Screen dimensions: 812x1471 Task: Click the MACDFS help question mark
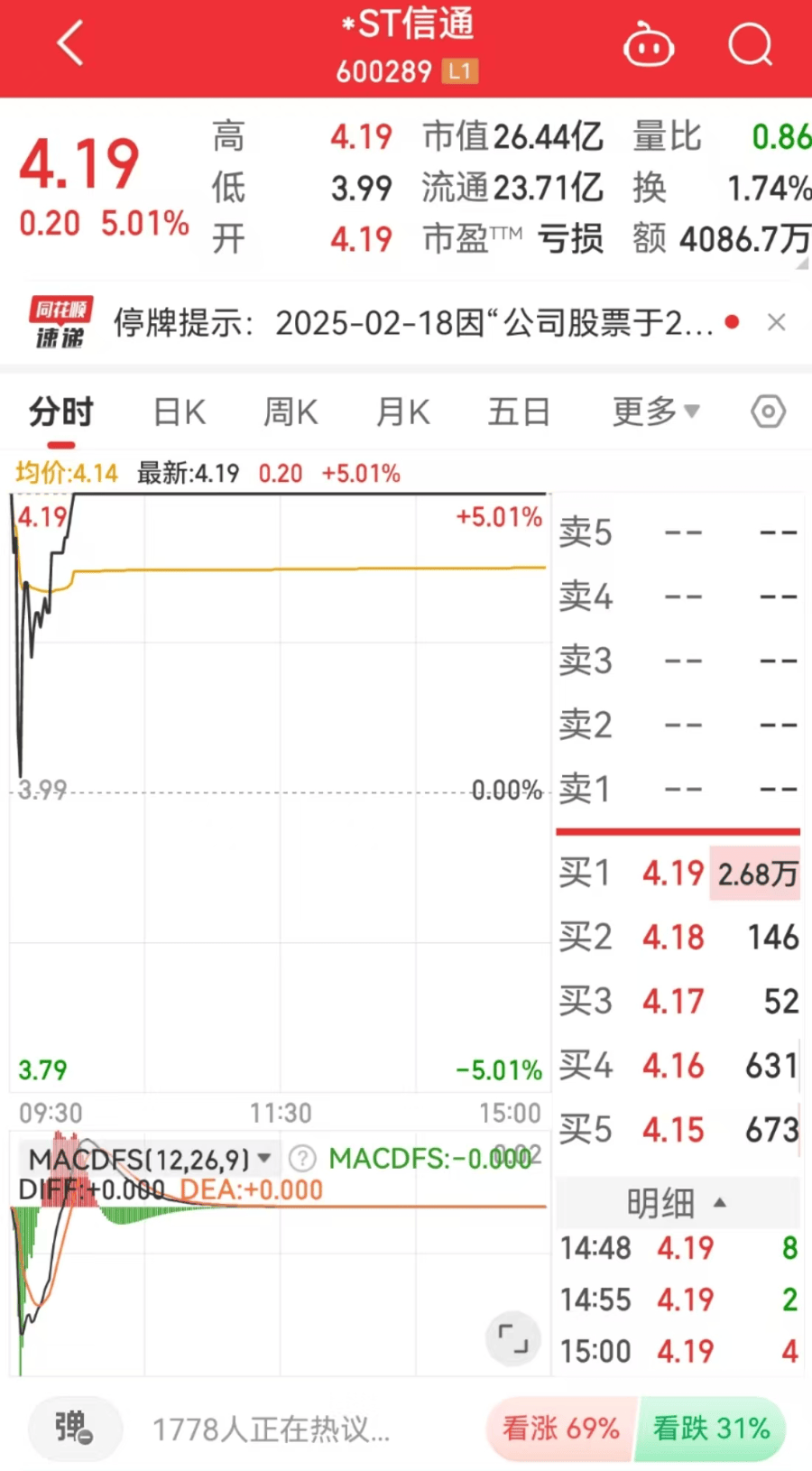(x=301, y=1158)
